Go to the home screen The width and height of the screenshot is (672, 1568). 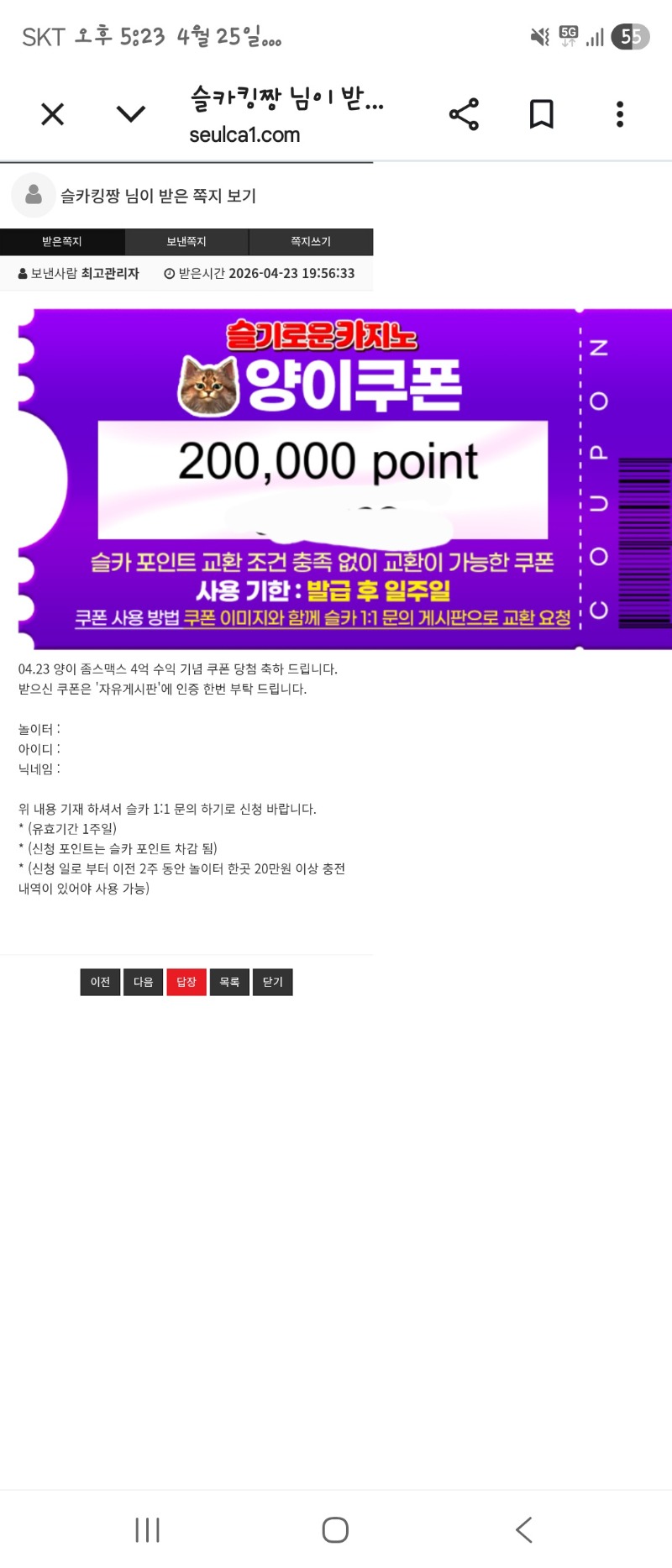335,1529
